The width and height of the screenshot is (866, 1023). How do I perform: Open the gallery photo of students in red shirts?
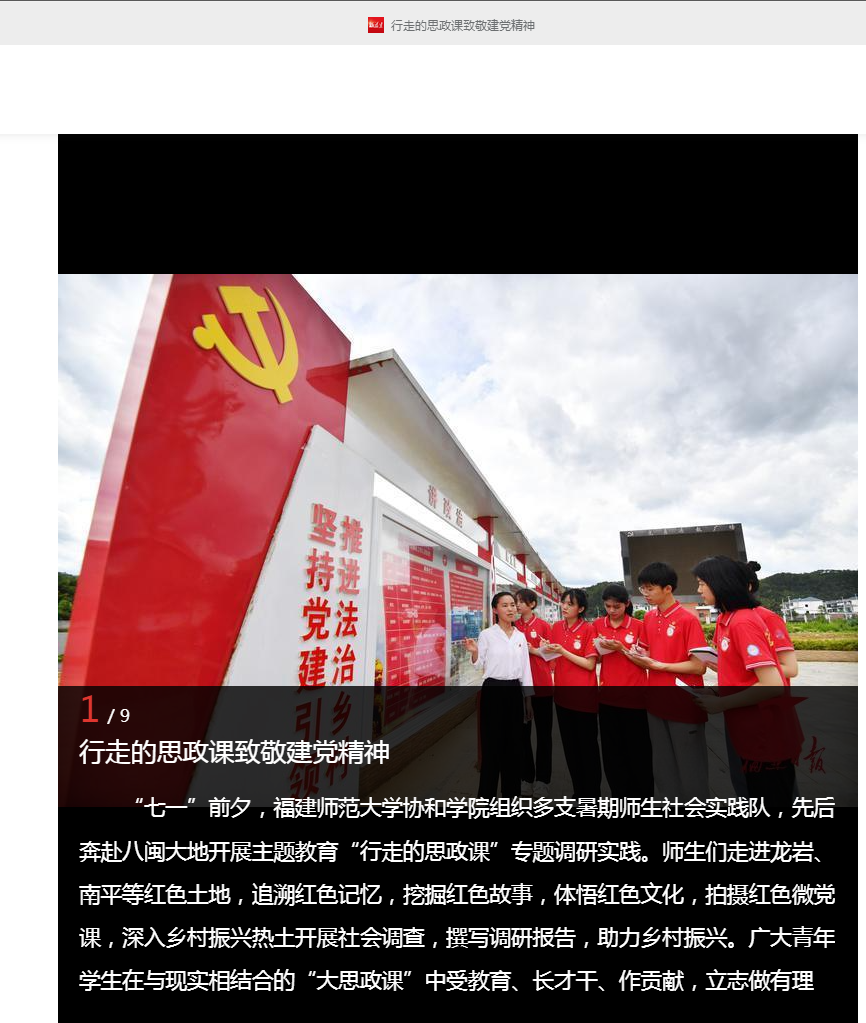(457, 480)
